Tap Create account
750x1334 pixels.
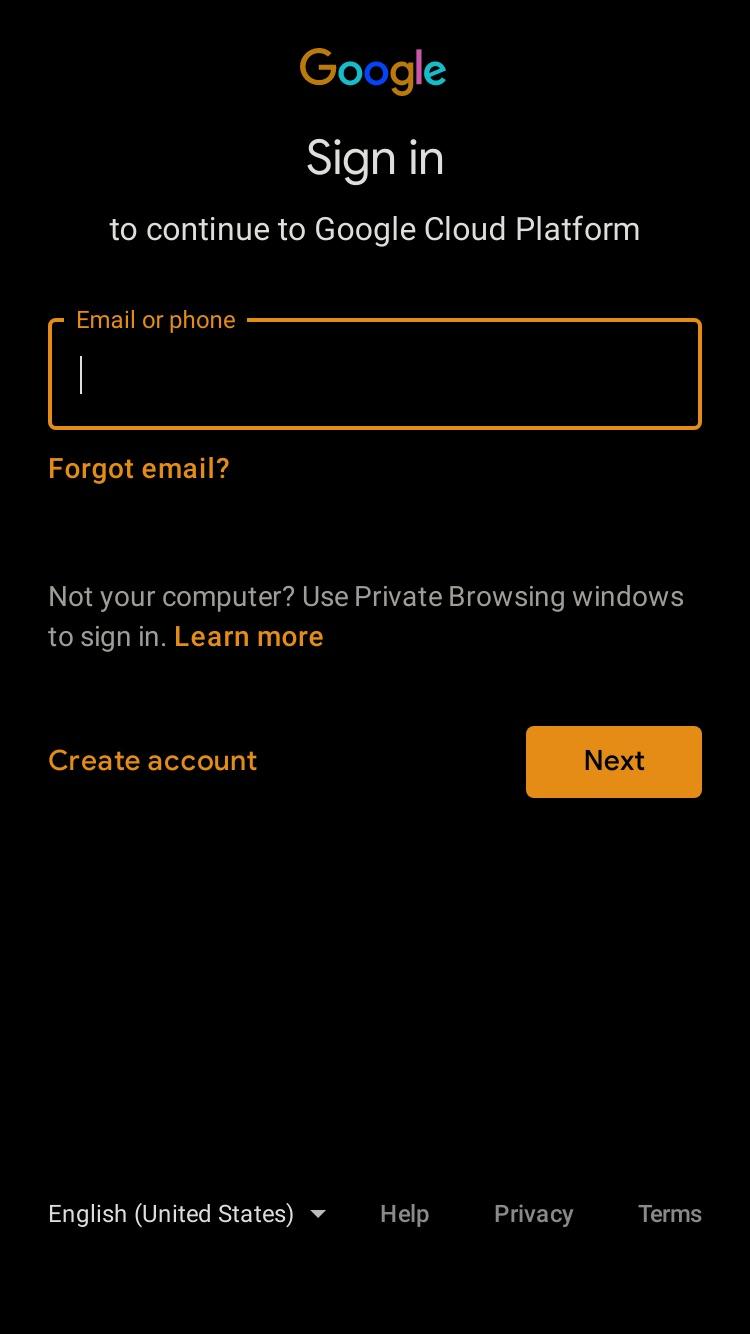pyautogui.click(x=153, y=761)
